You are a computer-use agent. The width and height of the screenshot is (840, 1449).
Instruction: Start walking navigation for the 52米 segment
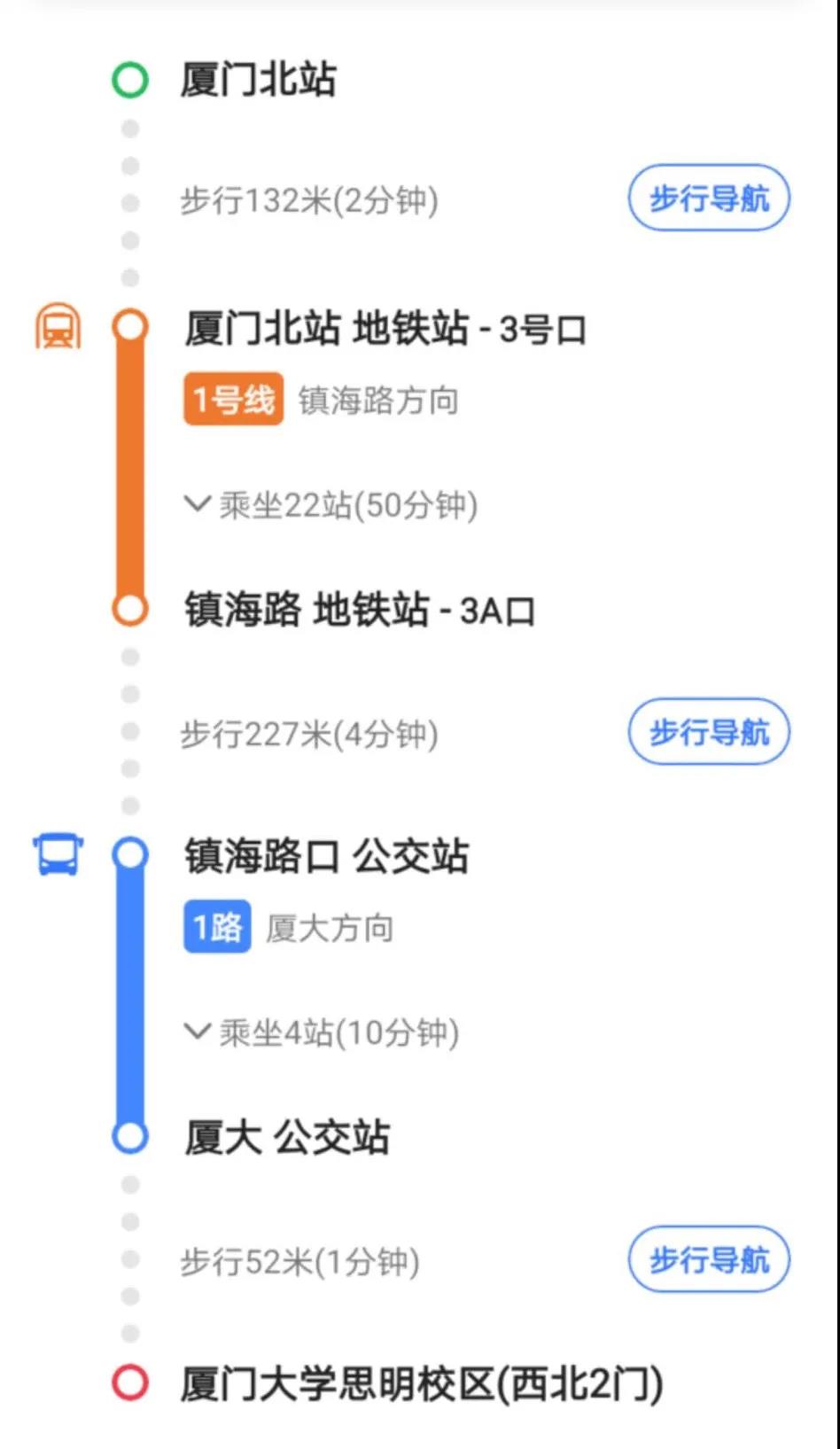708,1260
